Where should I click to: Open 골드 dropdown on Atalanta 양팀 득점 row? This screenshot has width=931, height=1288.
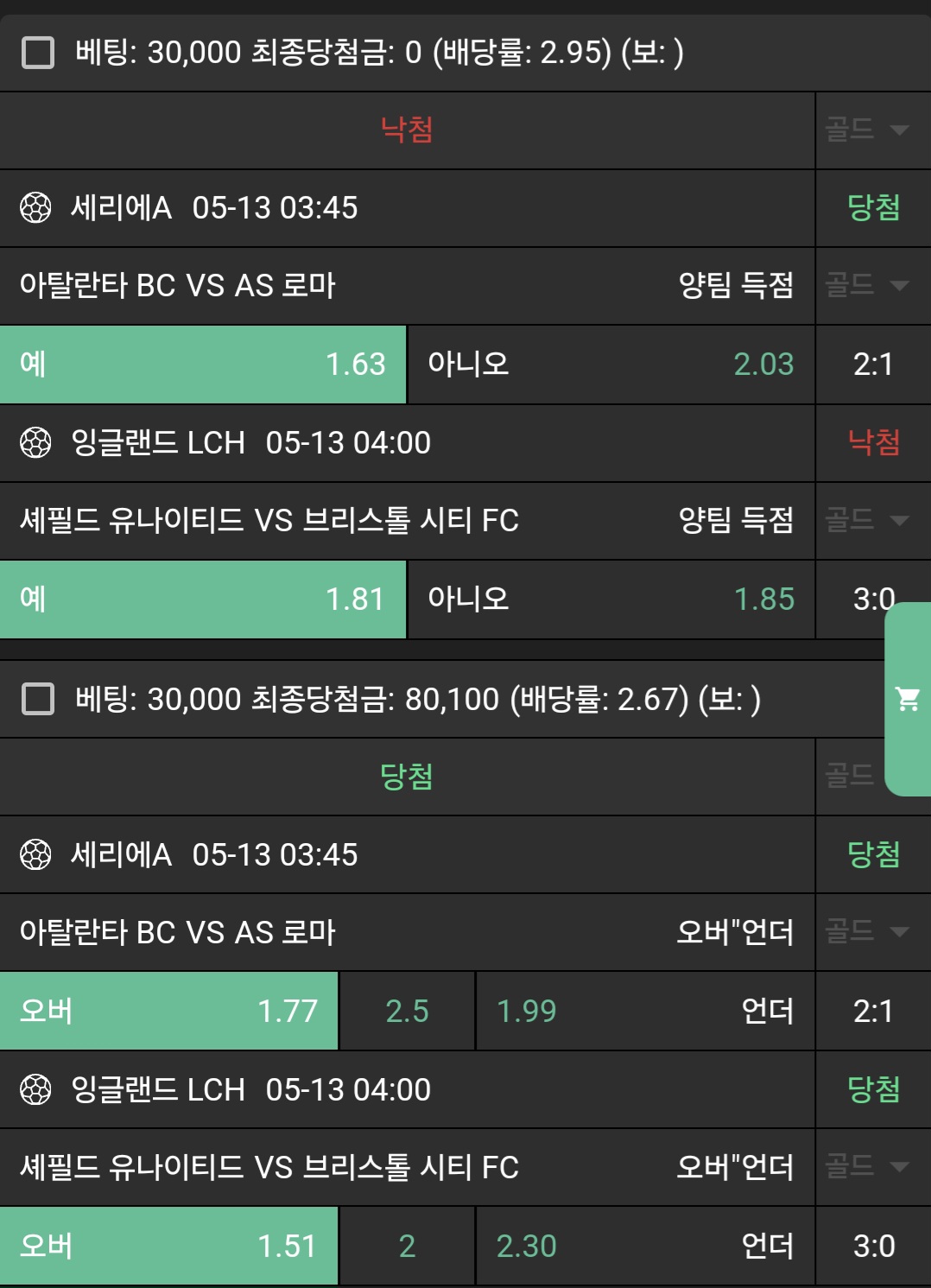pyautogui.click(x=868, y=285)
